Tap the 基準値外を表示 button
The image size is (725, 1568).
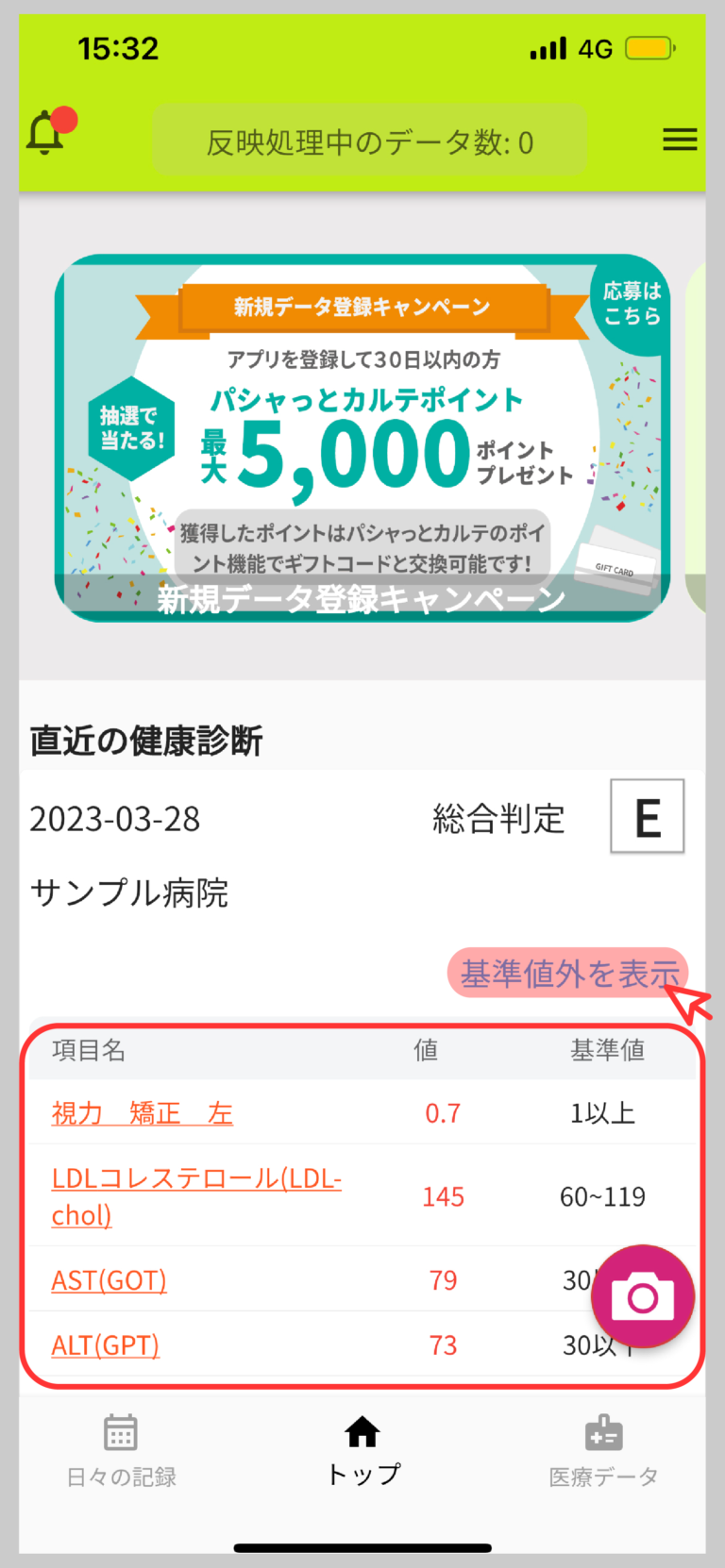pos(568,973)
